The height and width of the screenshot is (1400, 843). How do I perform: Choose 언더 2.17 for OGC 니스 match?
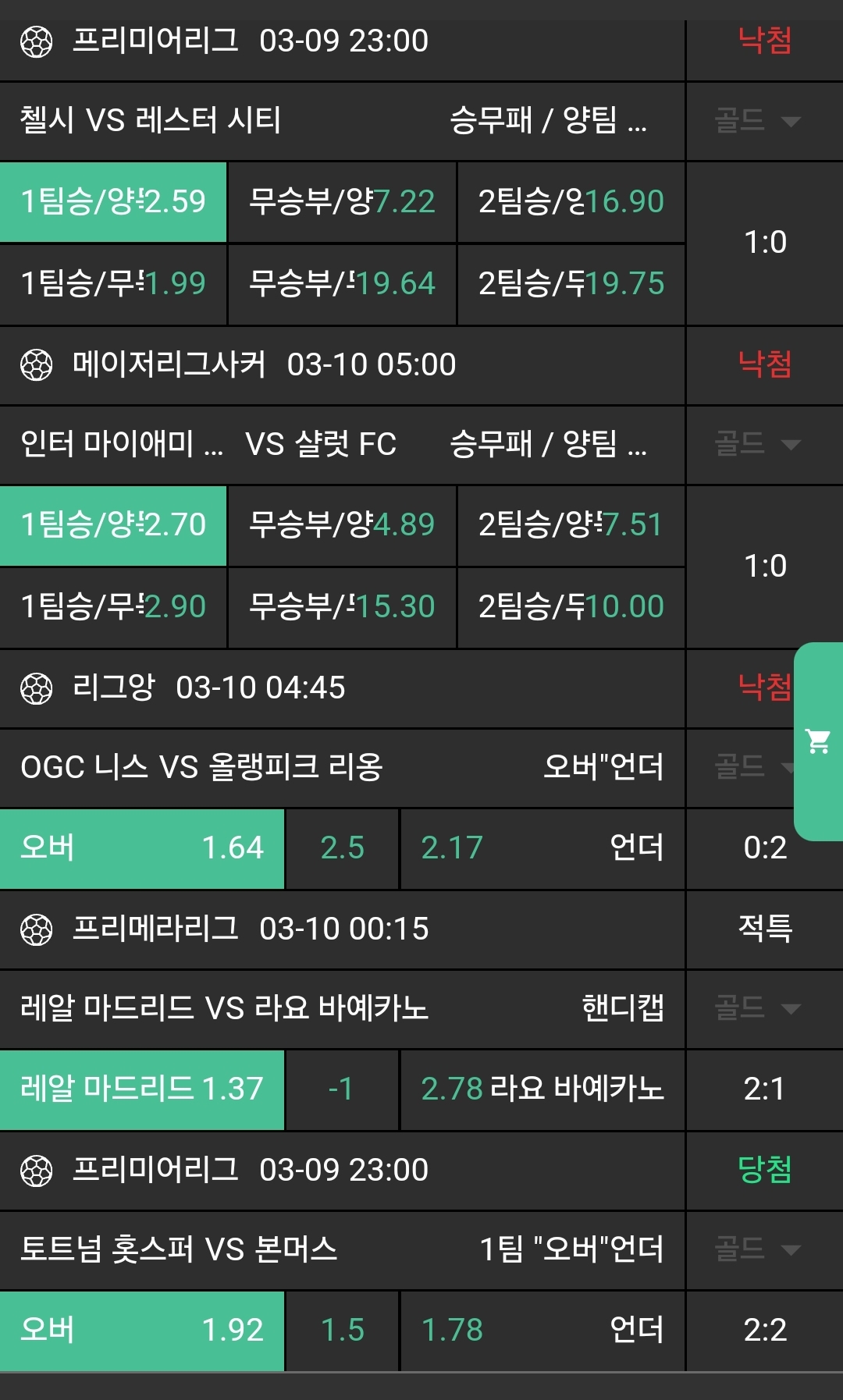pyautogui.click(x=542, y=848)
